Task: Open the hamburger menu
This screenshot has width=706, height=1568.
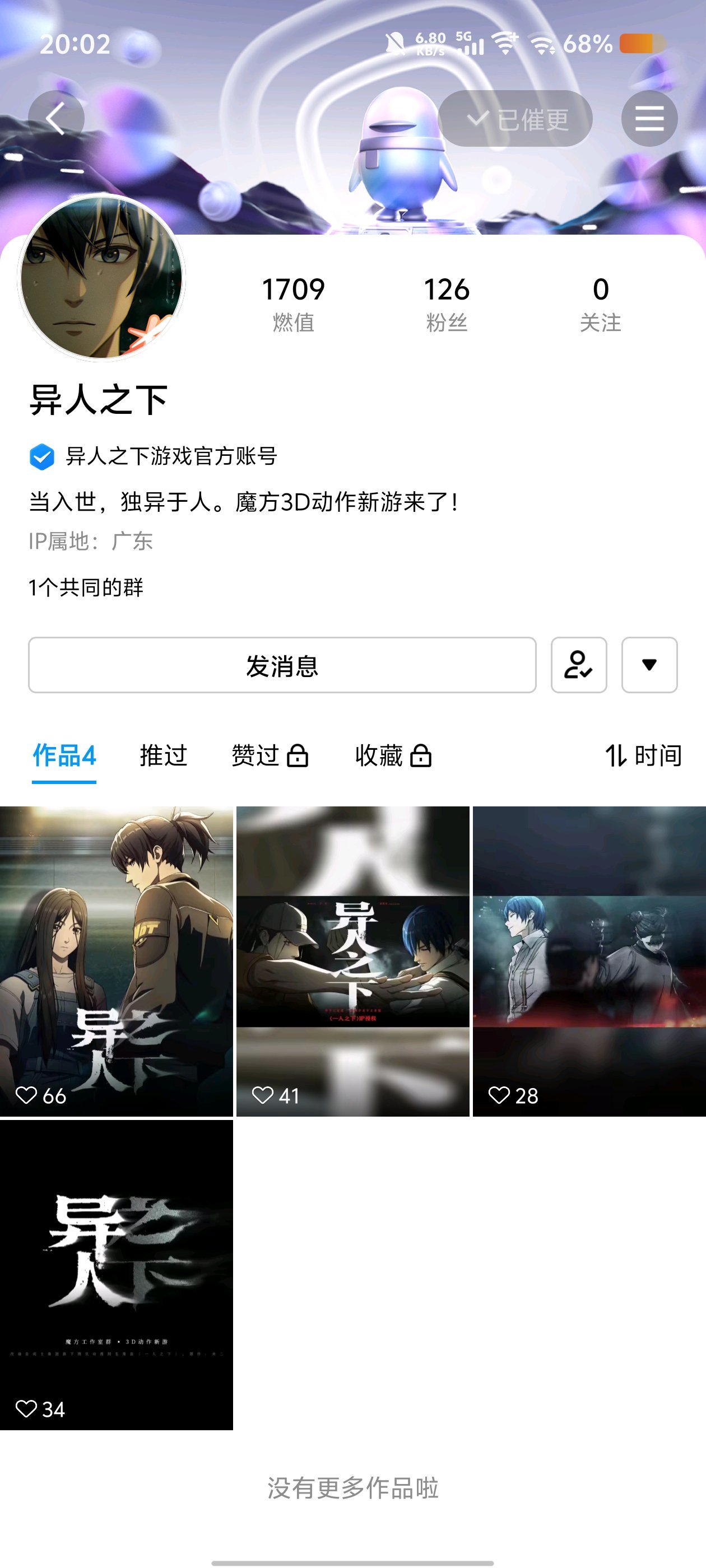Action: [x=649, y=119]
